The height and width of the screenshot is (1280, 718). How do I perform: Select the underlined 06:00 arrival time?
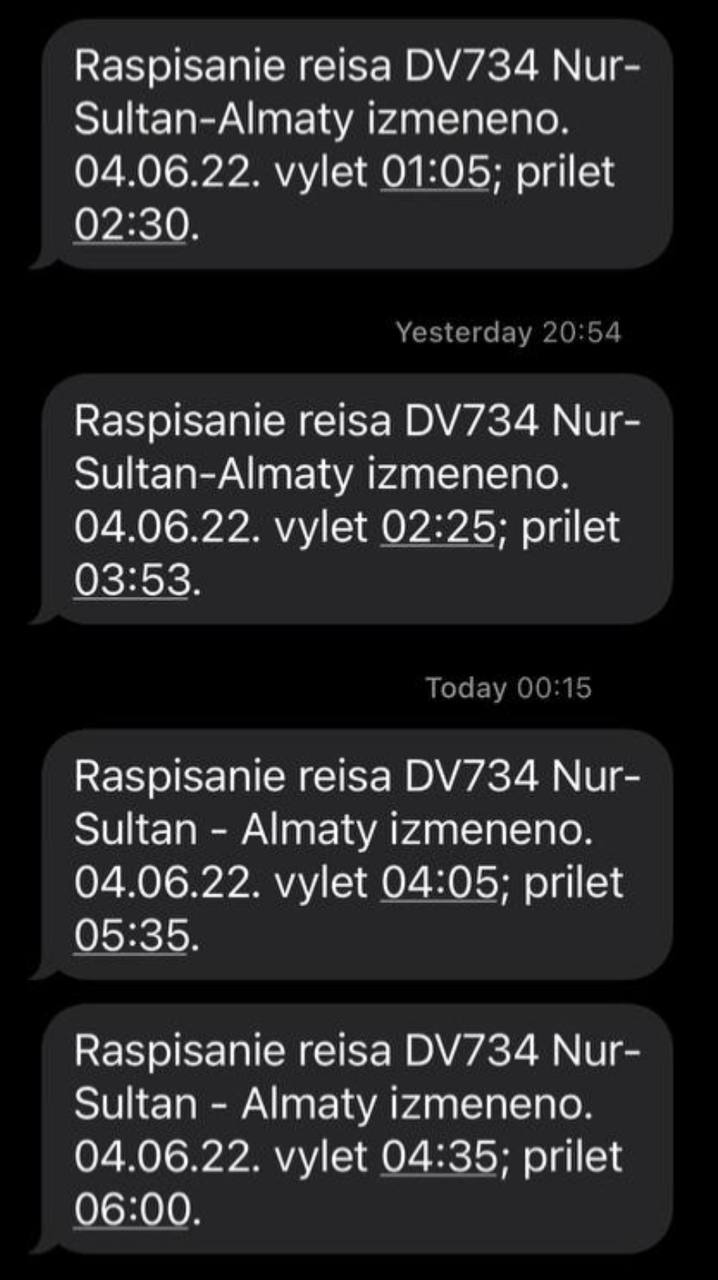(x=131, y=1212)
